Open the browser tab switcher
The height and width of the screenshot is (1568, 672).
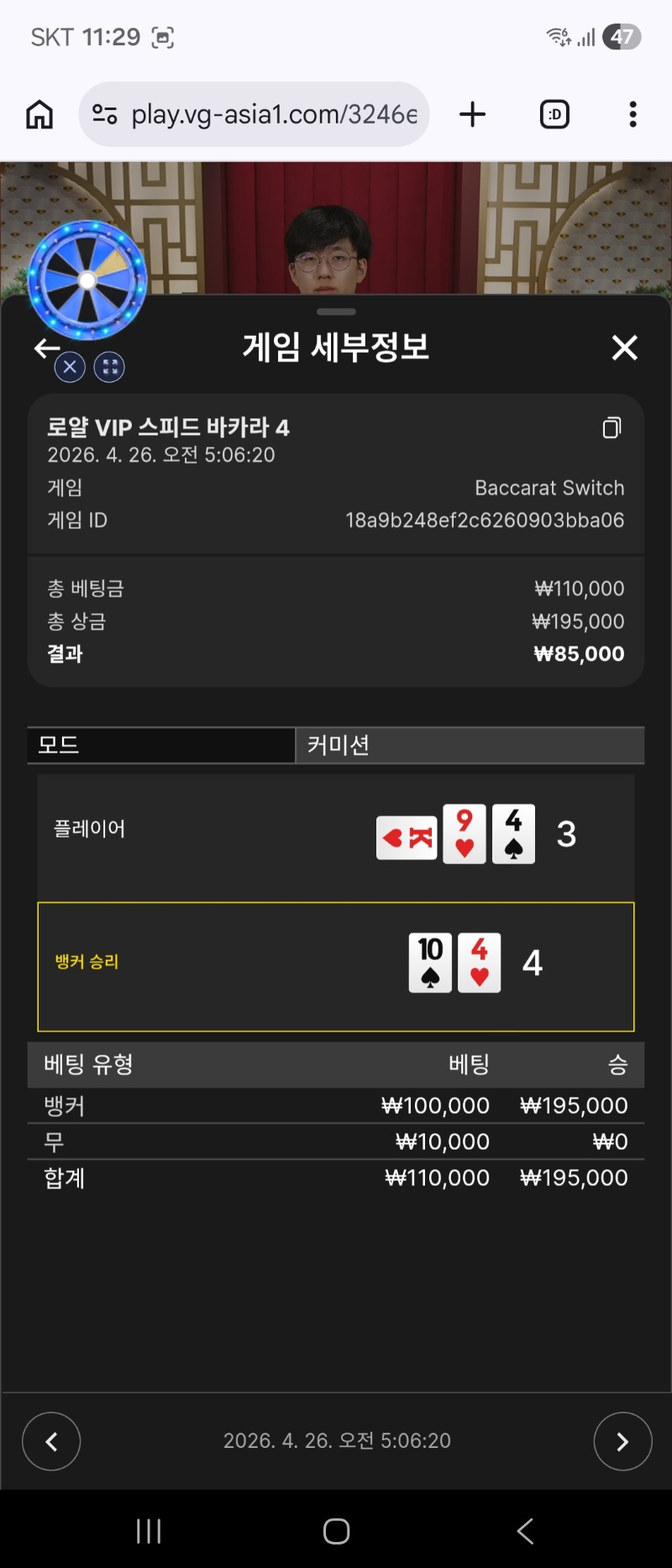[x=554, y=114]
